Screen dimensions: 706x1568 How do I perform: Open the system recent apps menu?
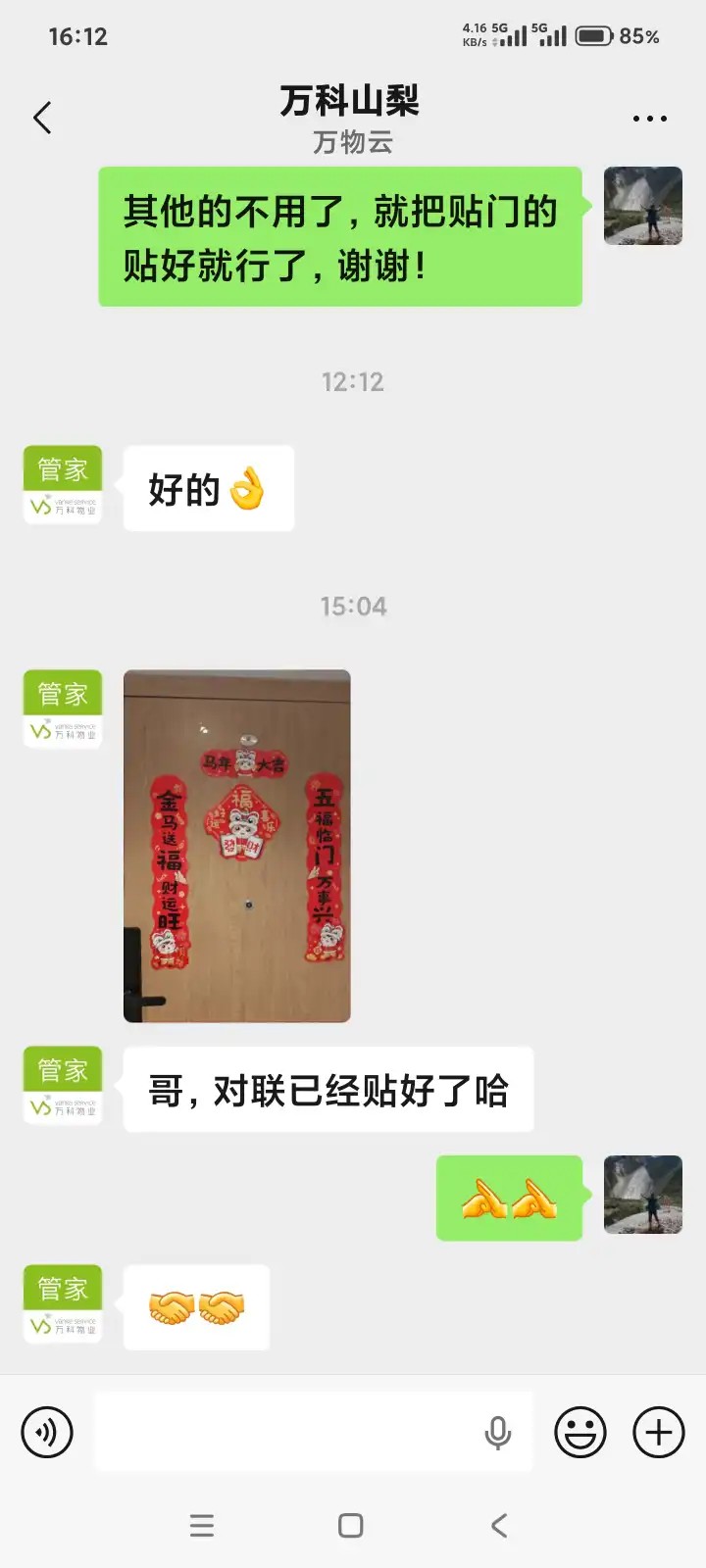(x=202, y=1525)
